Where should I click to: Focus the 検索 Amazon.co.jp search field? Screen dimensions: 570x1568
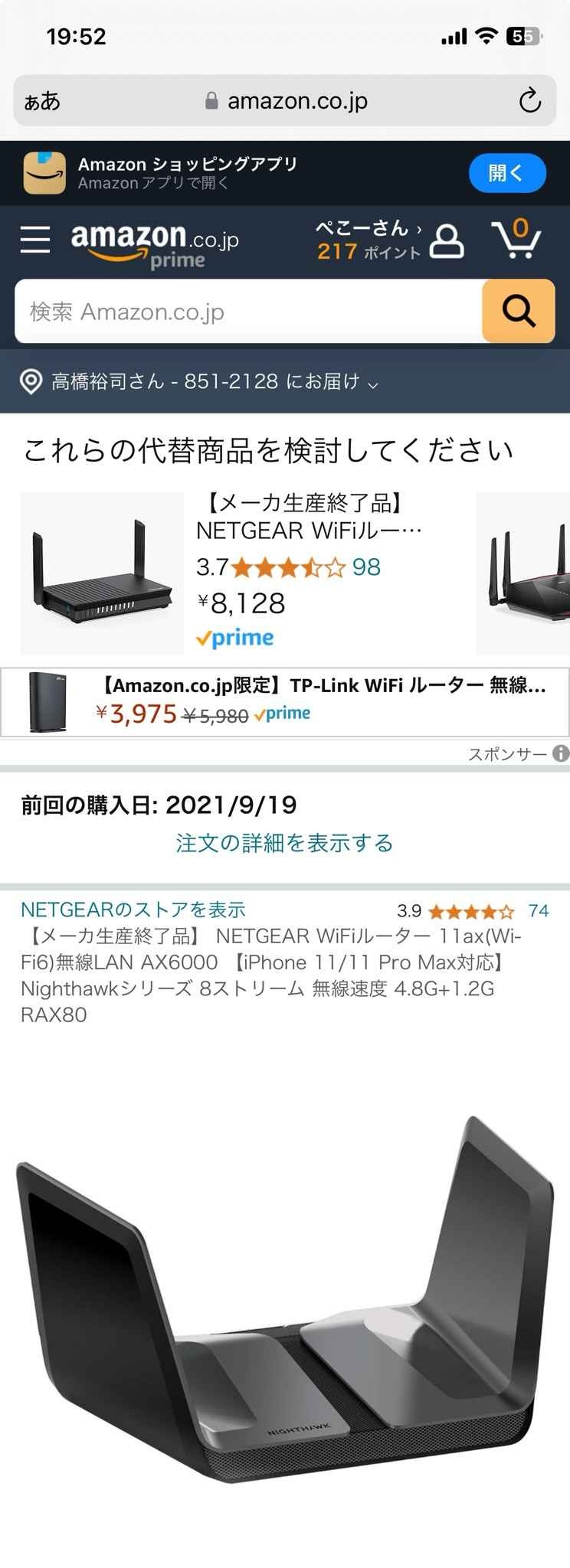(248, 312)
